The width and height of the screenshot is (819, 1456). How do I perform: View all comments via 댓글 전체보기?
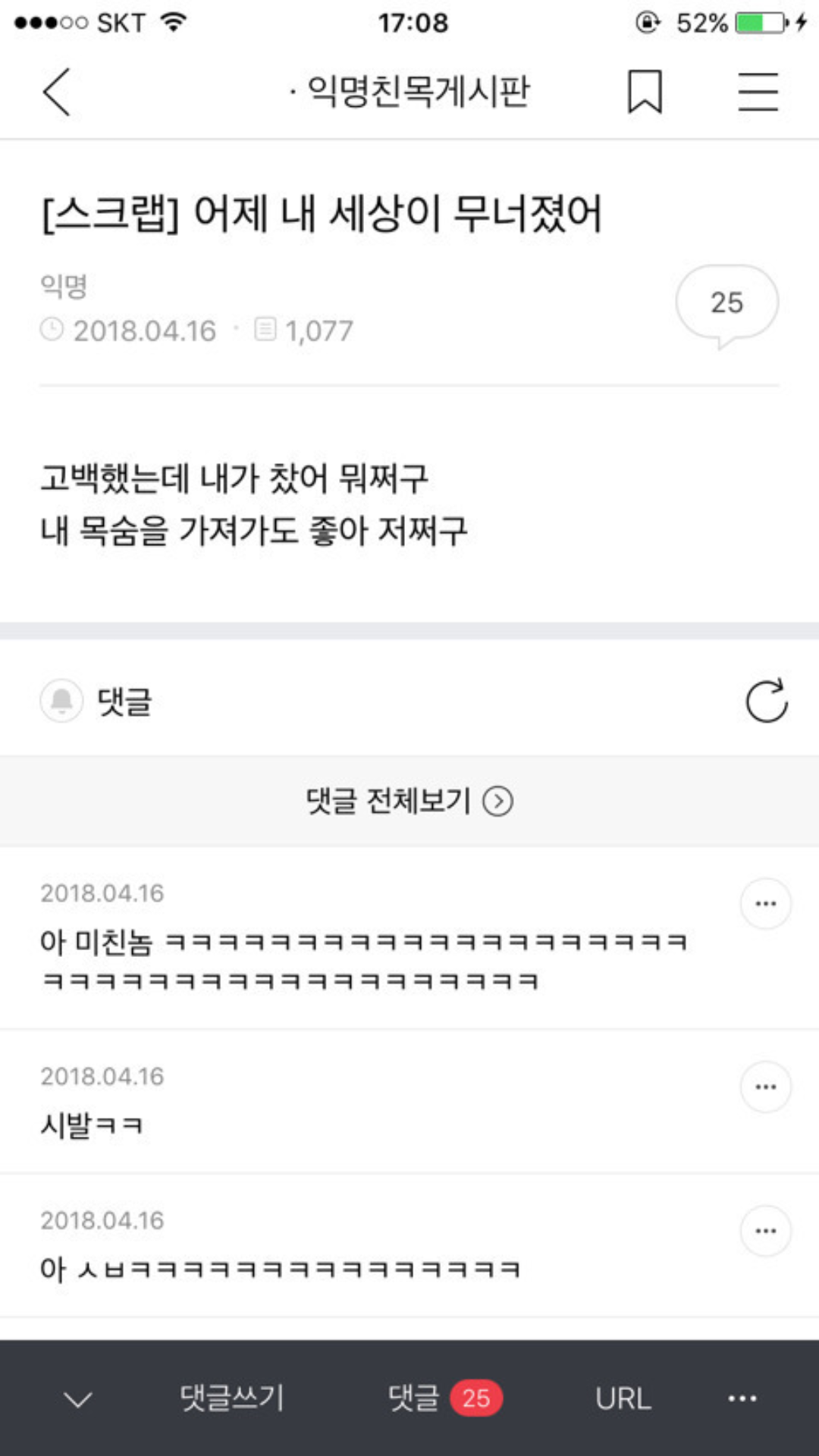(x=409, y=801)
